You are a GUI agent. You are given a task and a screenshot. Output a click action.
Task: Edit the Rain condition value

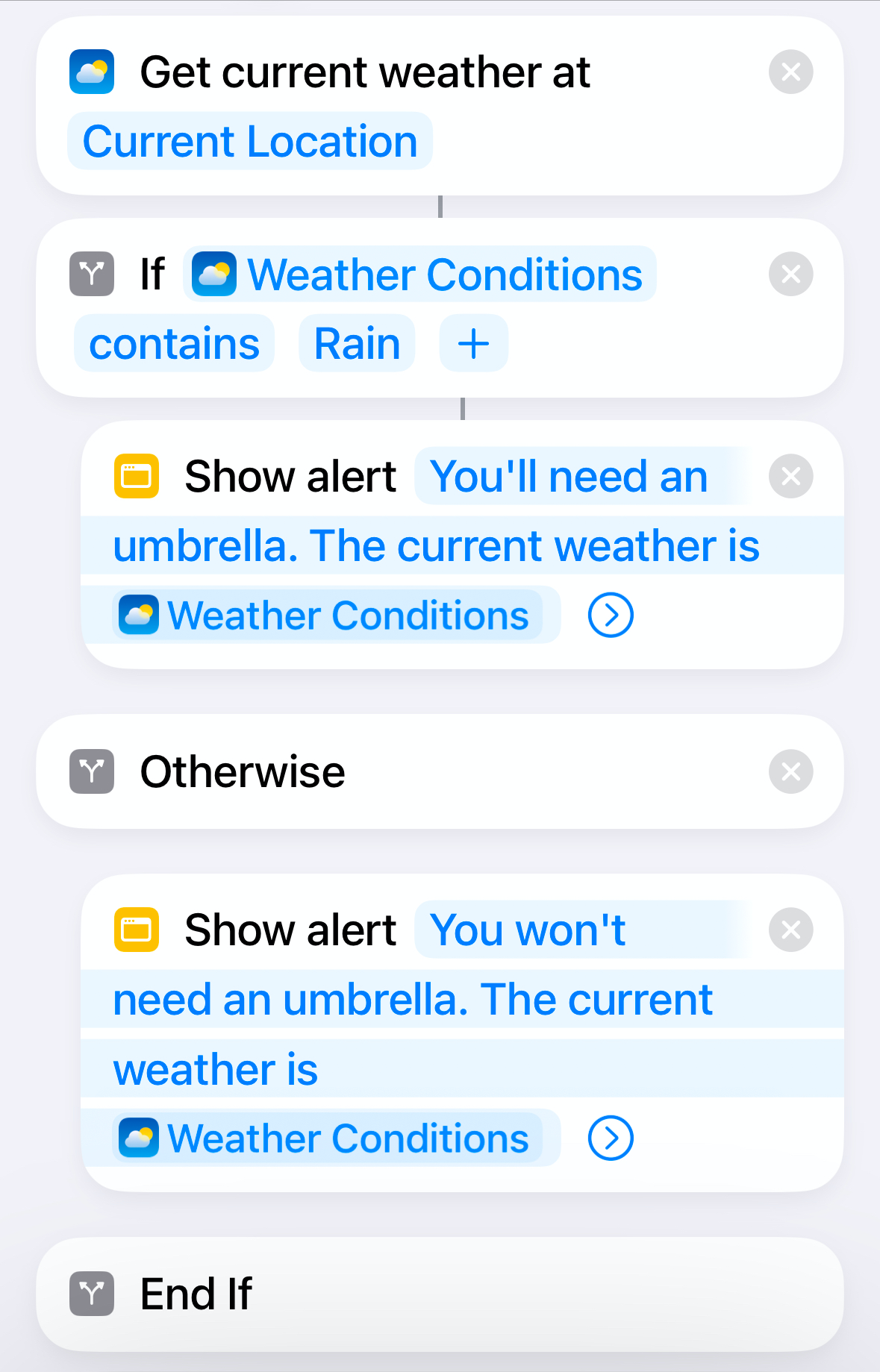(357, 344)
